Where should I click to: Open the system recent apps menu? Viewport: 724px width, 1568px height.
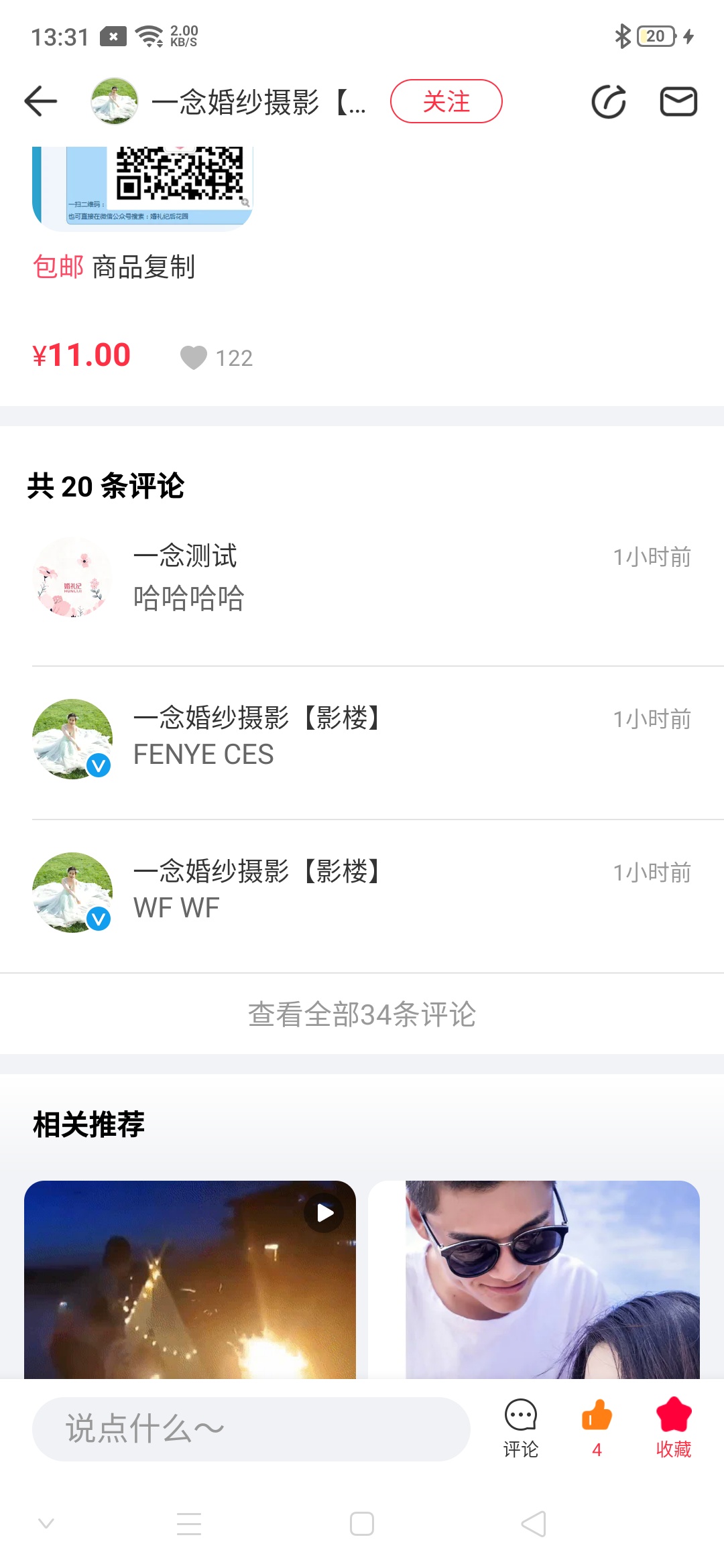189,1524
